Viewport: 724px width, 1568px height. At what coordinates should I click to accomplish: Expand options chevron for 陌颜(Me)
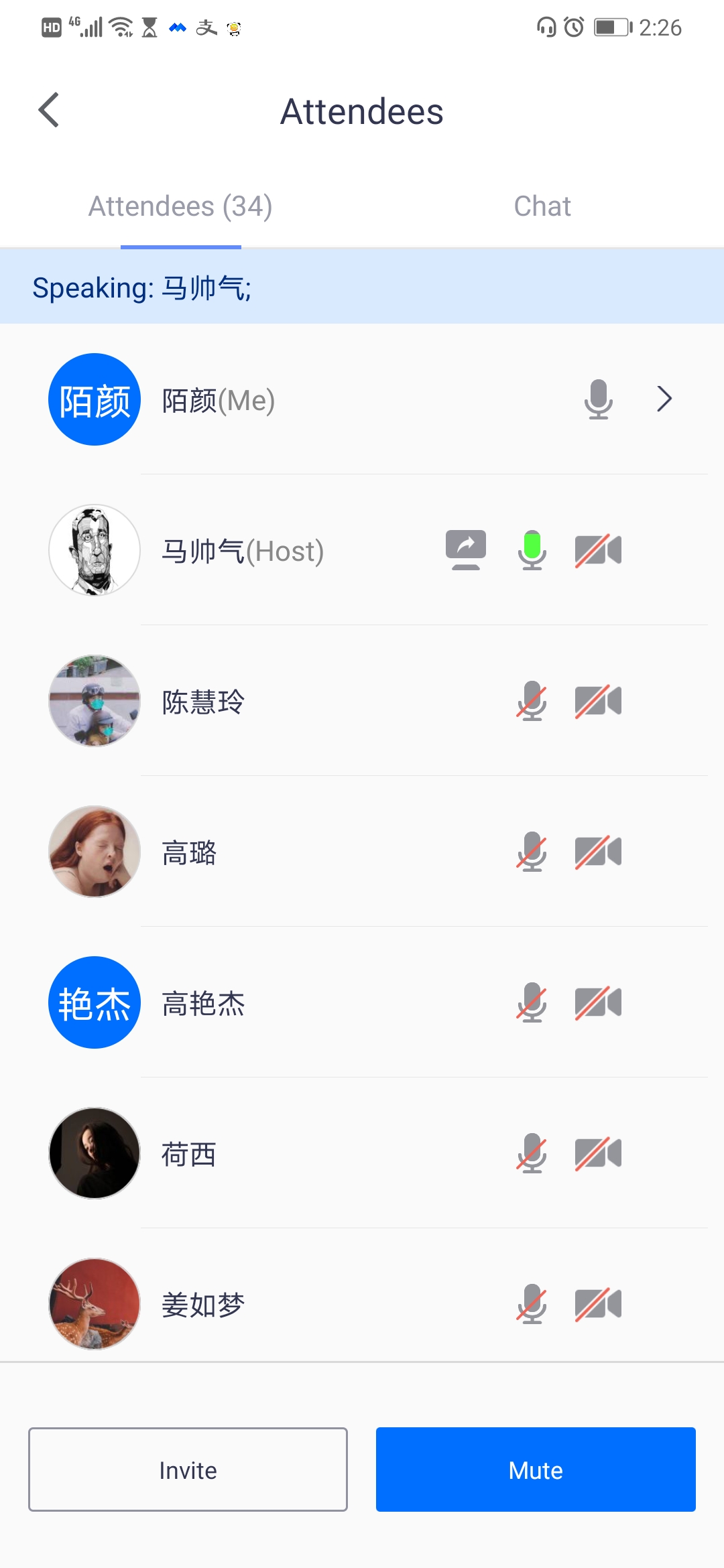pyautogui.click(x=664, y=399)
